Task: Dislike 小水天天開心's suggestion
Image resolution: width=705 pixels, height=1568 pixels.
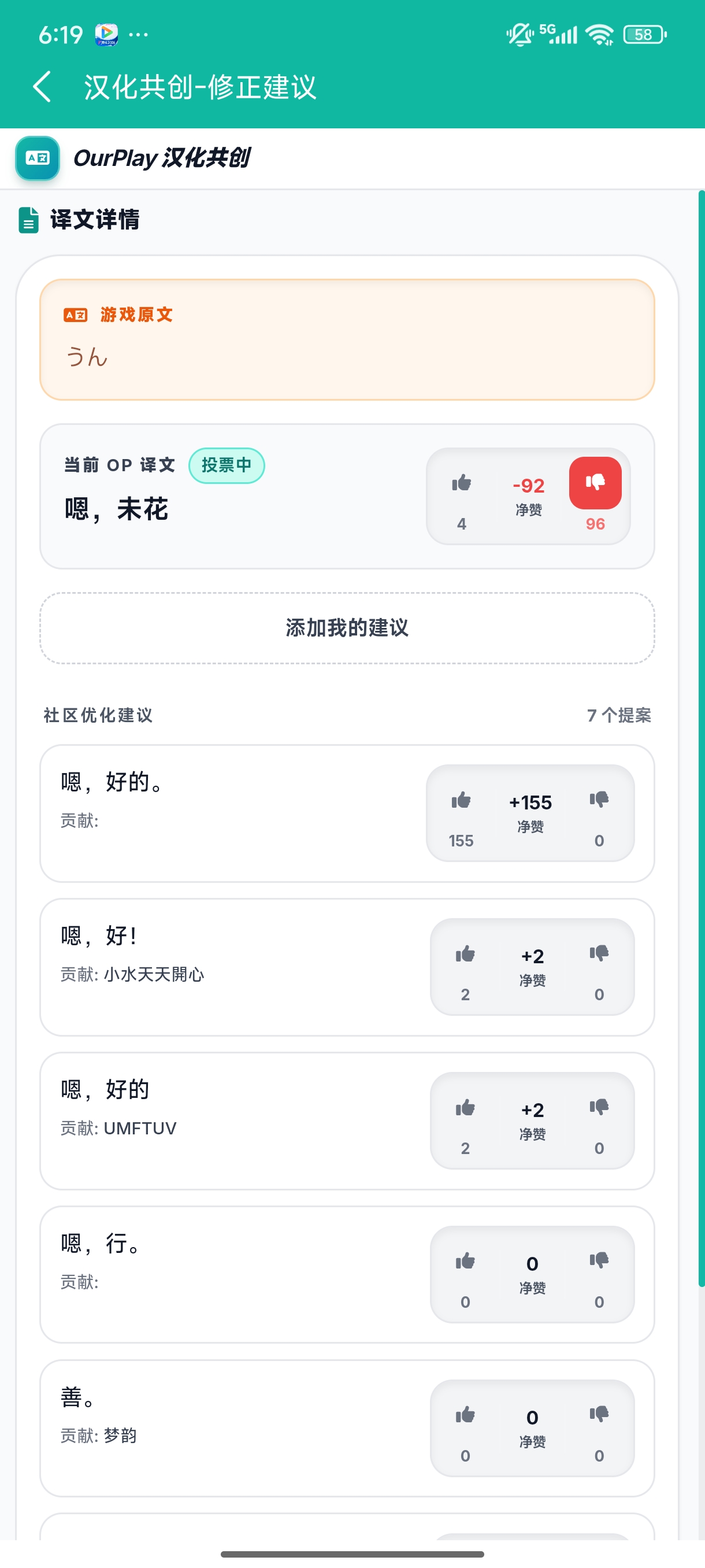Action: pos(599,955)
